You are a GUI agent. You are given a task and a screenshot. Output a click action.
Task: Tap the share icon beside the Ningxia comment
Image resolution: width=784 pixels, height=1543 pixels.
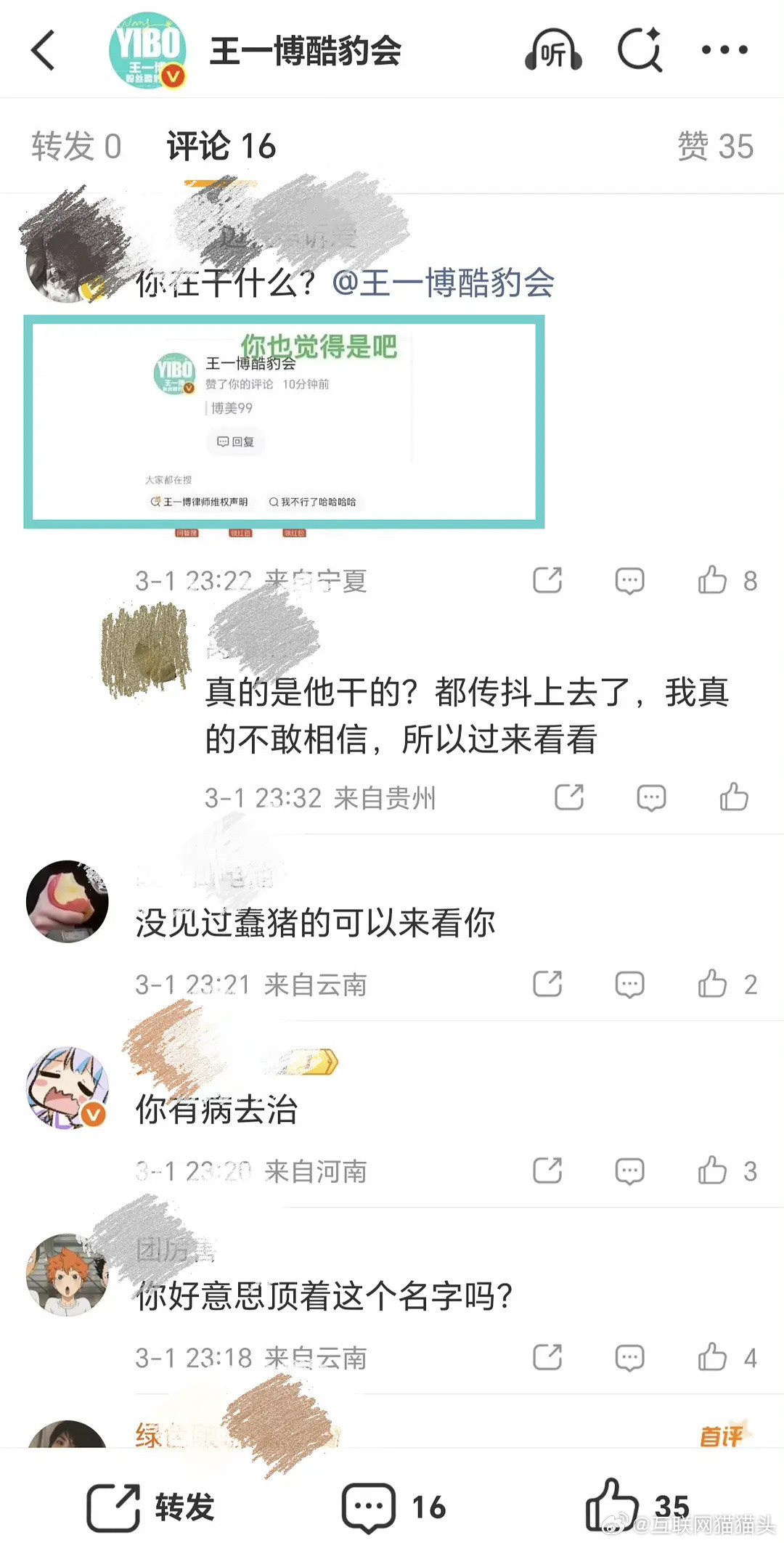[x=548, y=580]
